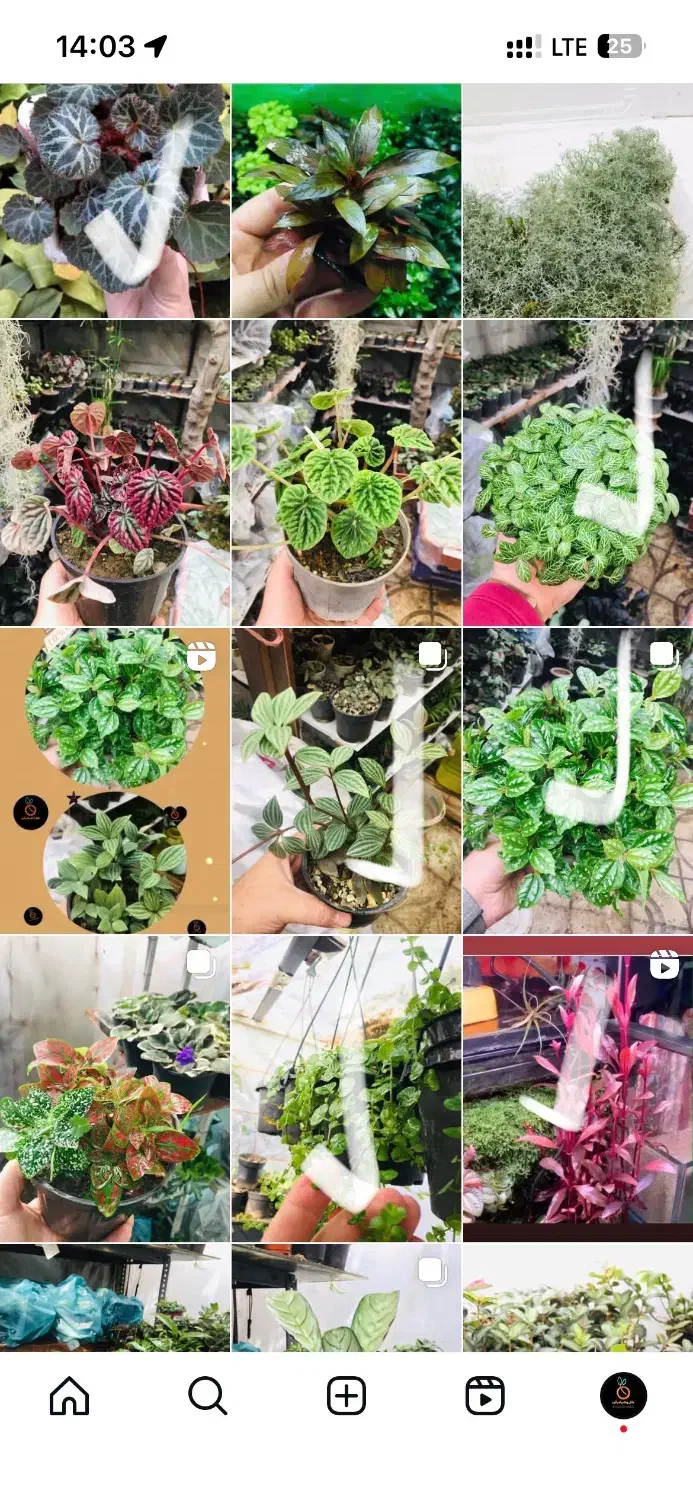Open the gray moss plant post
Viewport: 693px width, 1500px height.
(578, 201)
